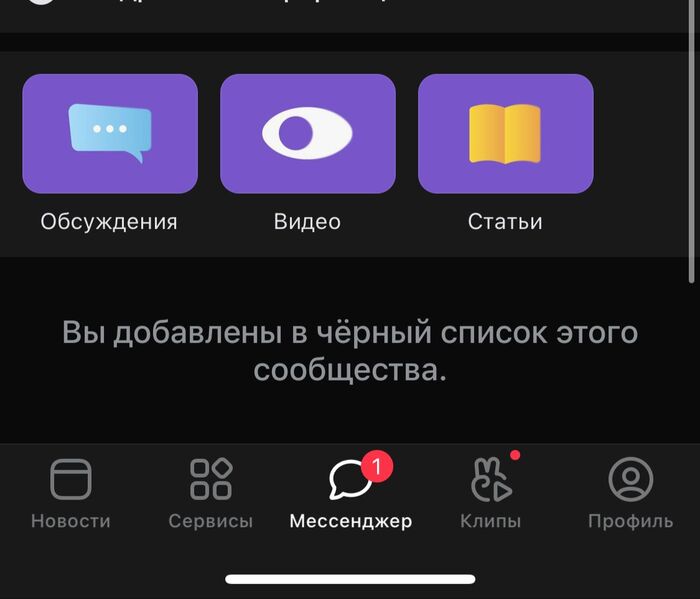Go to the Сервисы tab
This screenshot has height=599, width=700.
(211, 493)
